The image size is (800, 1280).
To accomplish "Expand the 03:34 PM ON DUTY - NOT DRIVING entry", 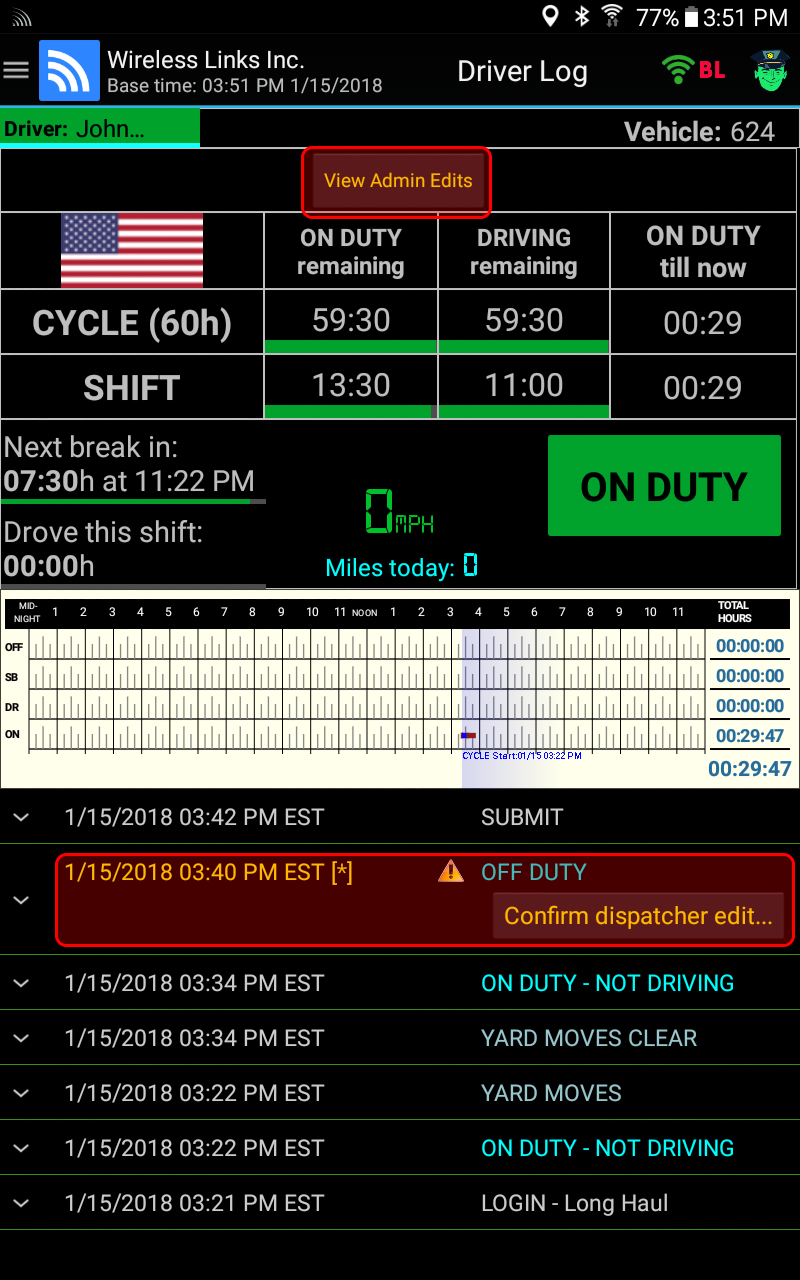I will (x=21, y=983).
